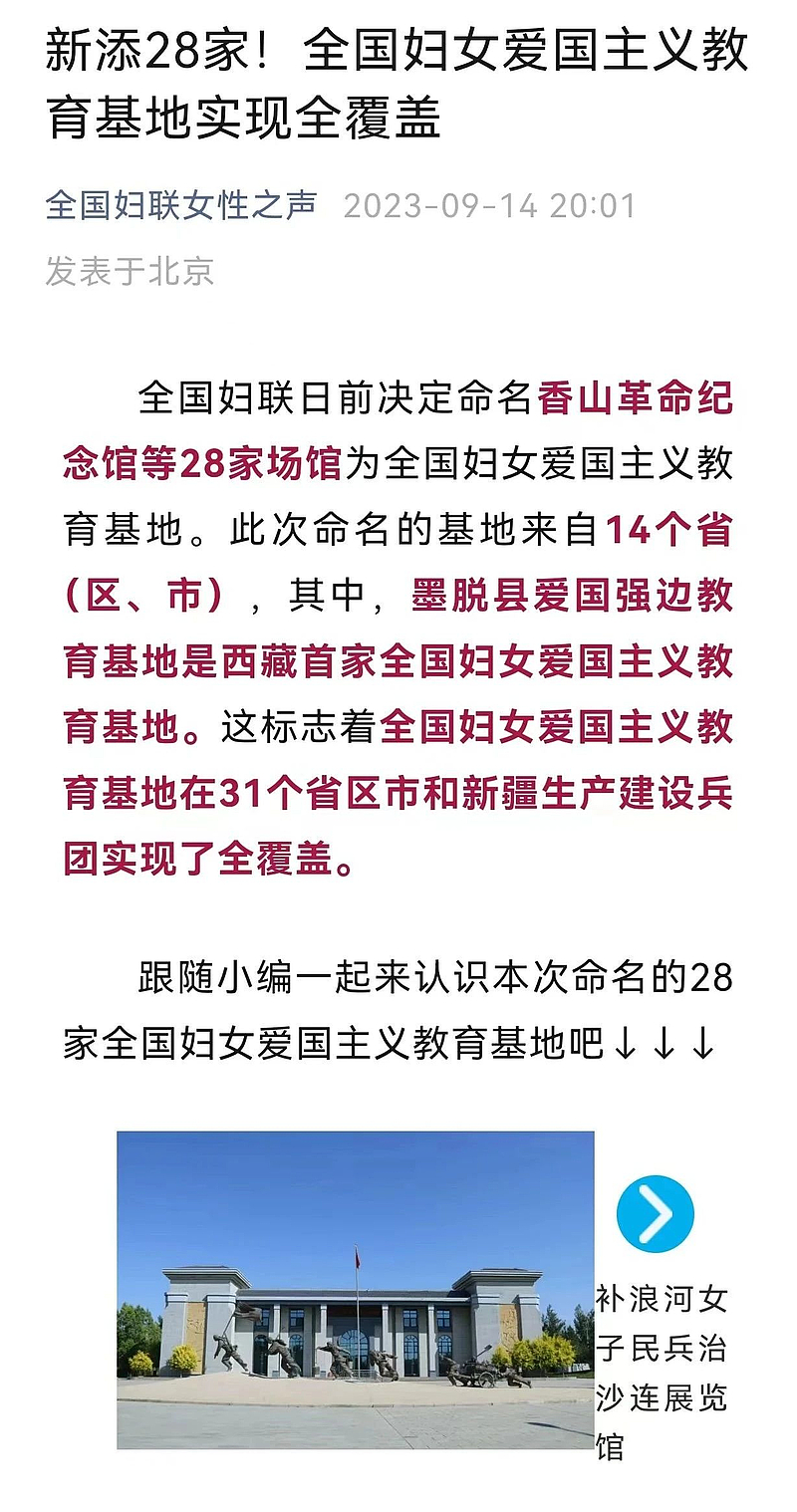The height and width of the screenshot is (1512, 797).
Task: Tap the blue arrow to next photo
Action: (655, 1213)
